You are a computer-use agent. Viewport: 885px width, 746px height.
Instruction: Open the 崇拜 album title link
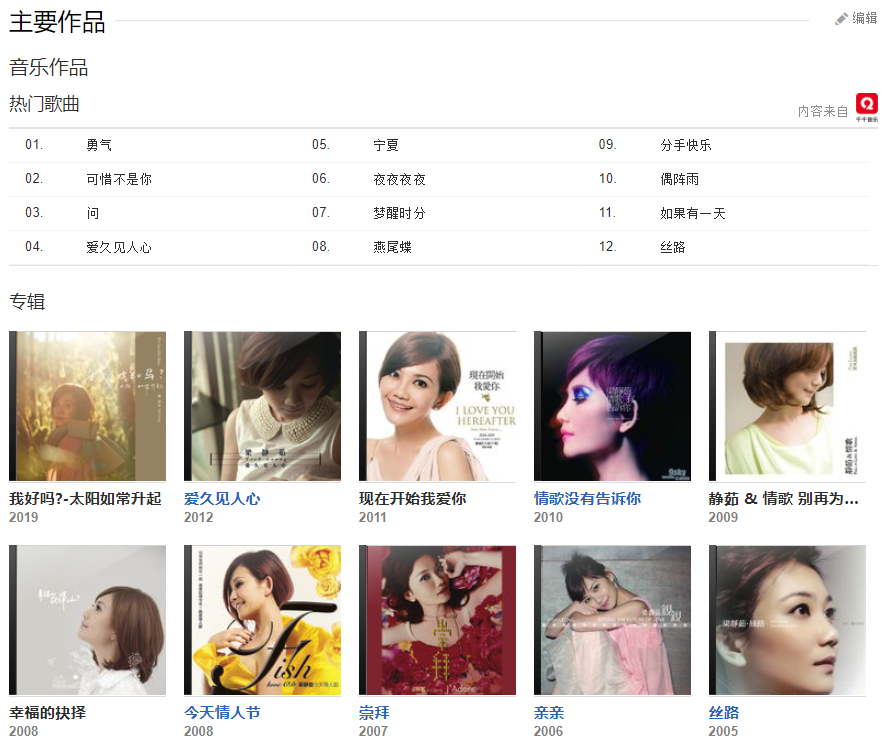click(374, 713)
